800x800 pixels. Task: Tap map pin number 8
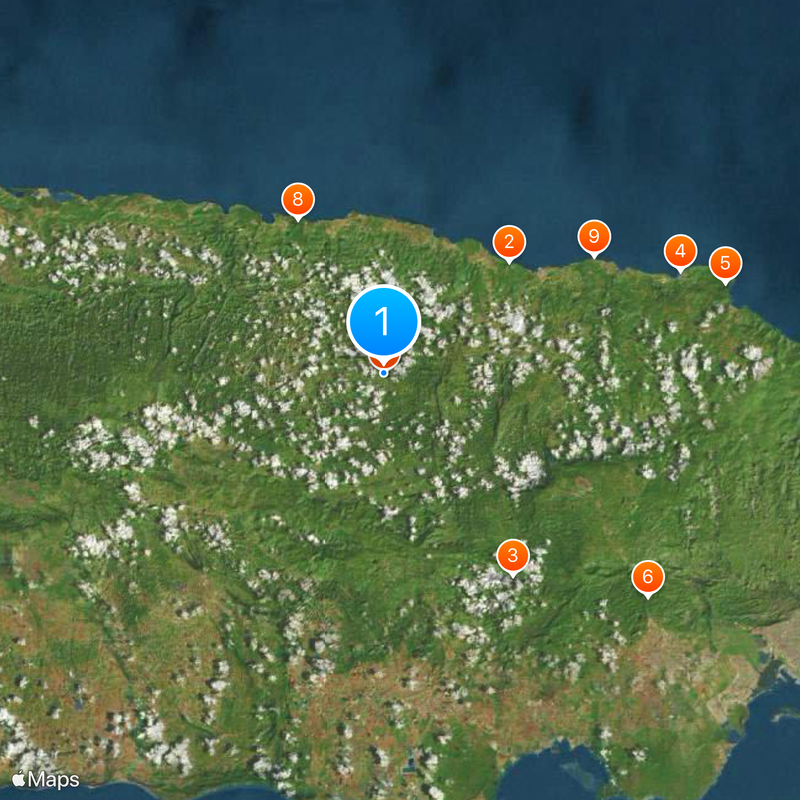click(x=297, y=199)
